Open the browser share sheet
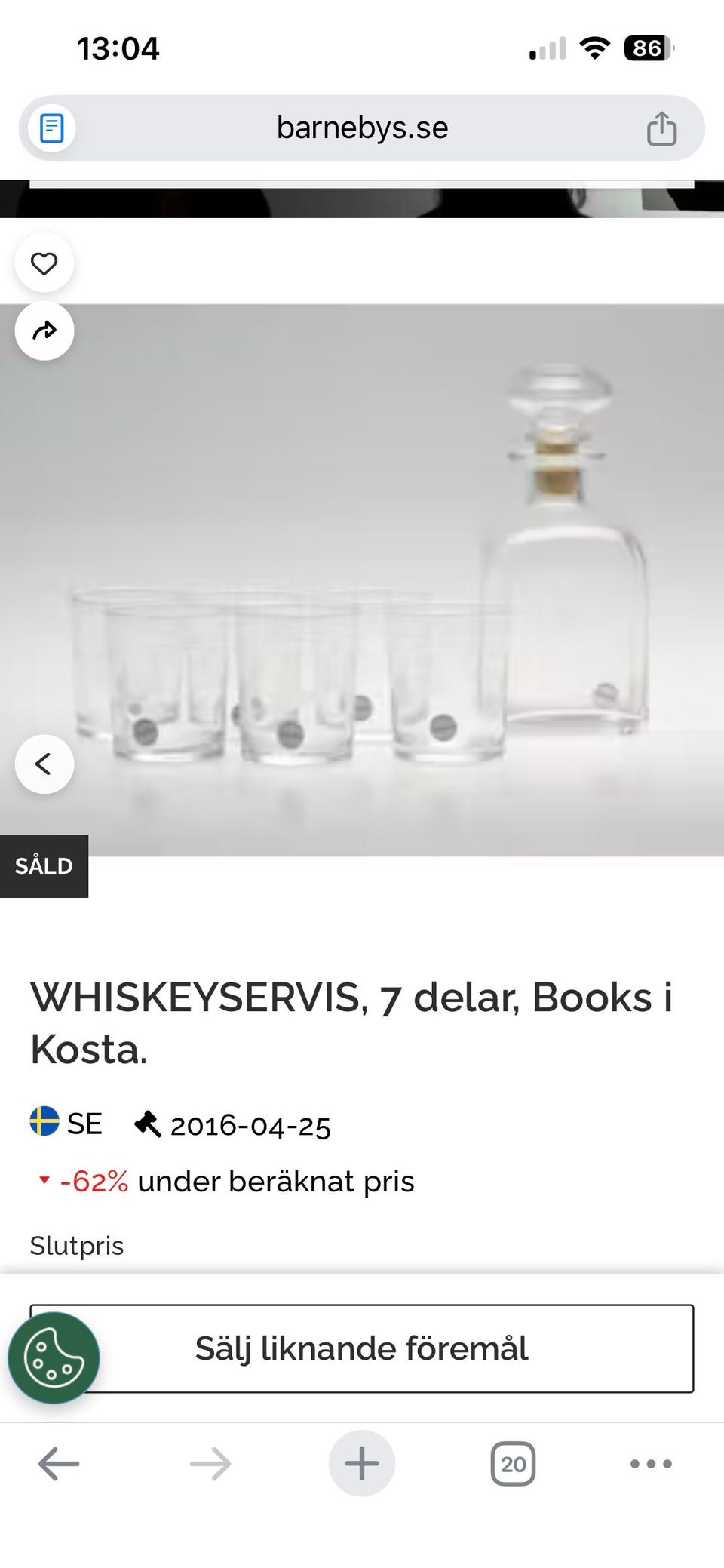Screen dimensions: 724x1568 click(x=661, y=128)
